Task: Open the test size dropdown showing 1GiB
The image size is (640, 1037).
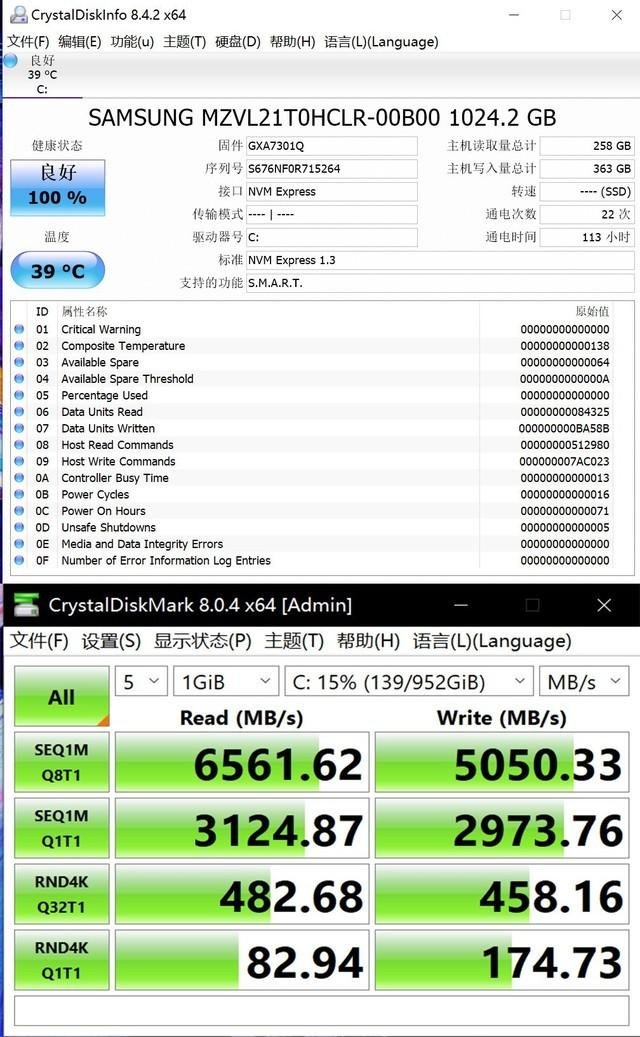Action: pyautogui.click(x=225, y=682)
